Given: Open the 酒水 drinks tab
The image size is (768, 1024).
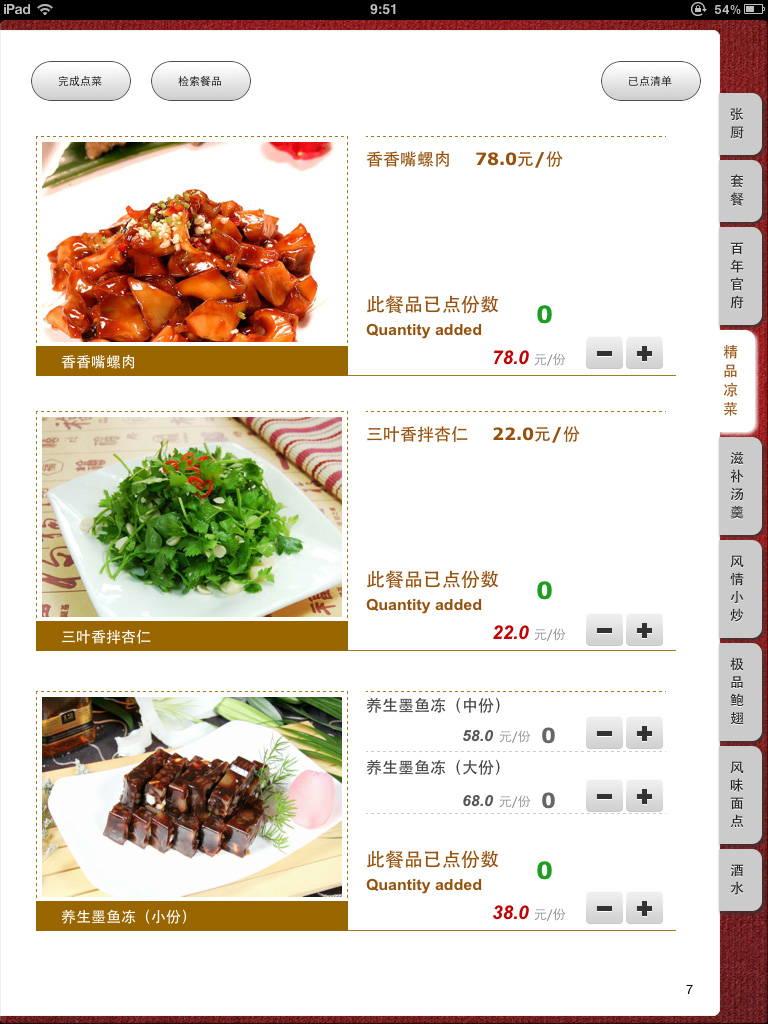Looking at the screenshot, I should [x=738, y=879].
